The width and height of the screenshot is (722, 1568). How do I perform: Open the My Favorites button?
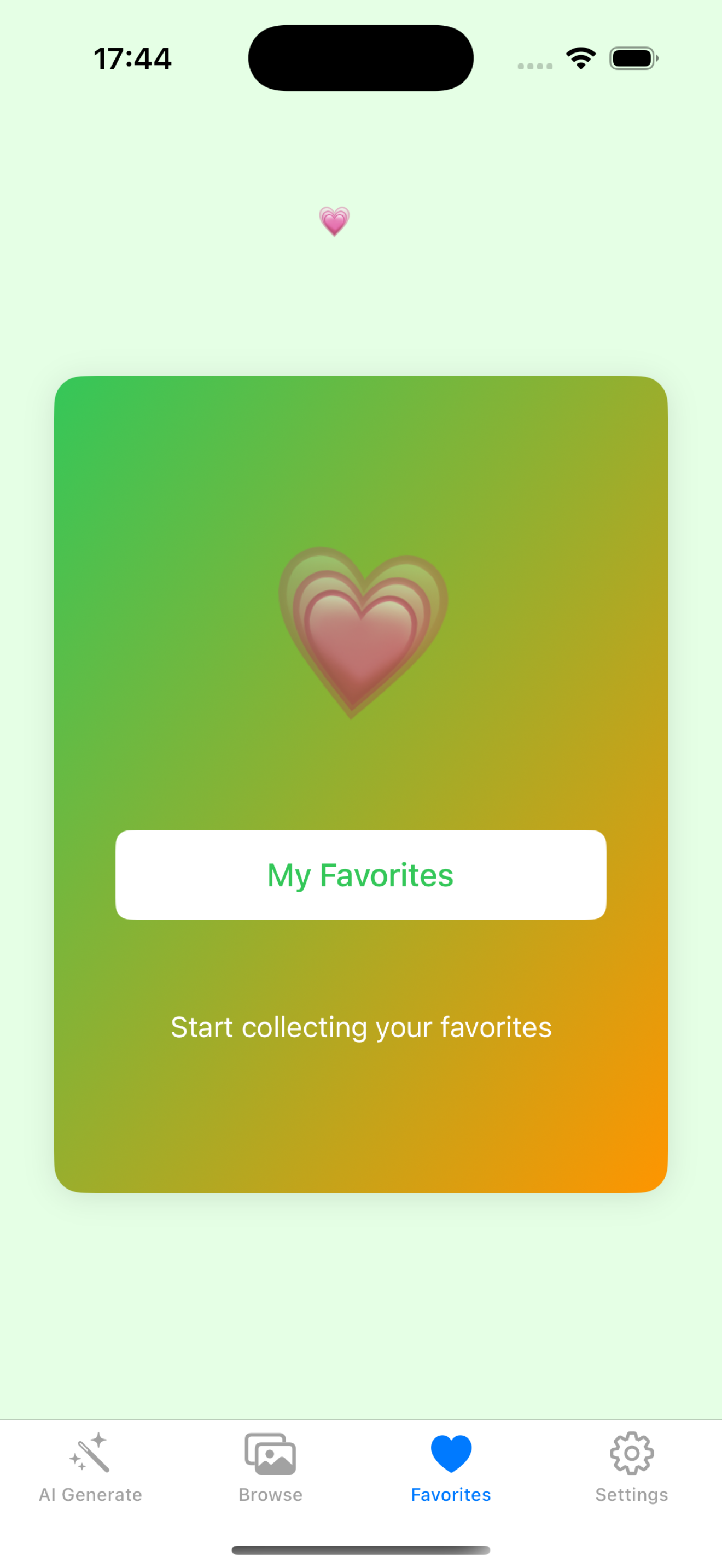(x=360, y=875)
